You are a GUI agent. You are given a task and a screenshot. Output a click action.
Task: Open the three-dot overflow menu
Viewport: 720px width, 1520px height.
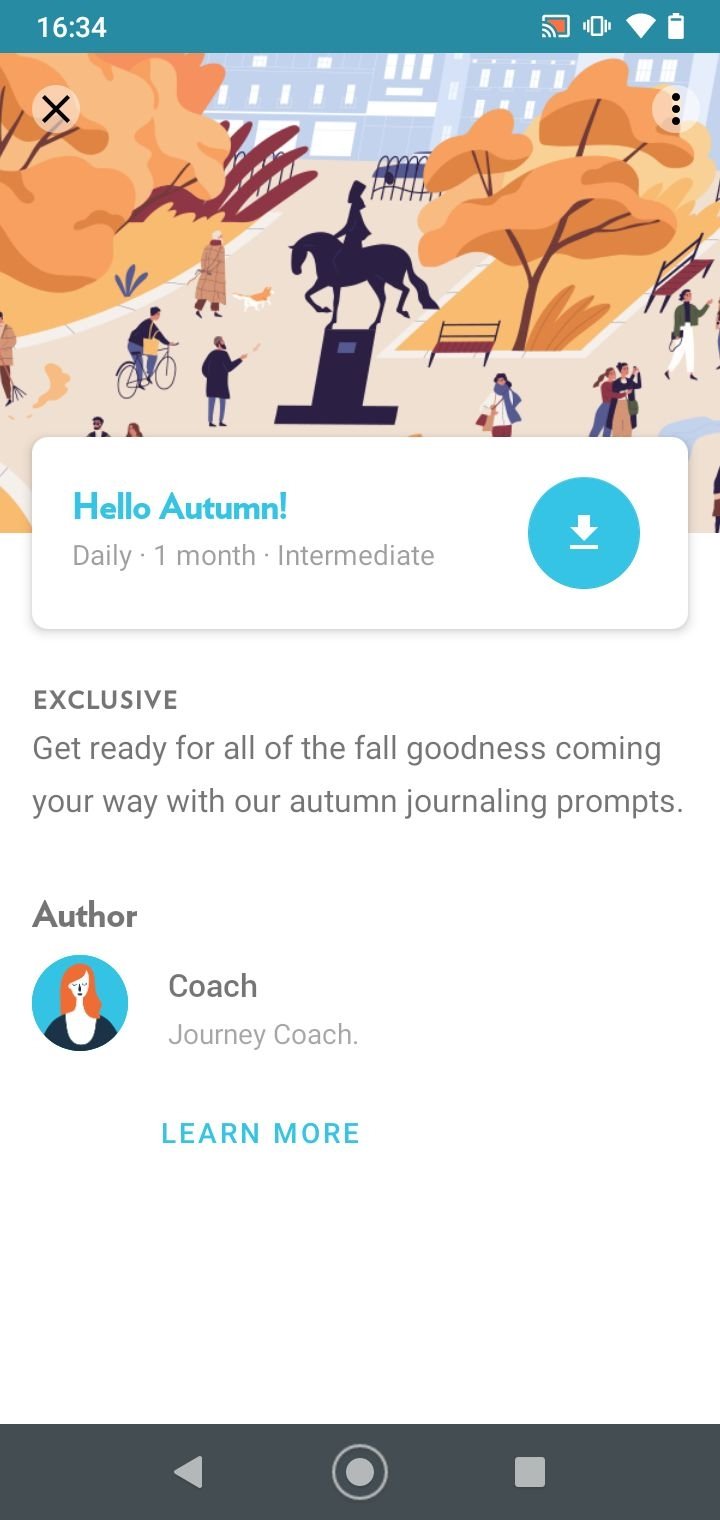676,109
